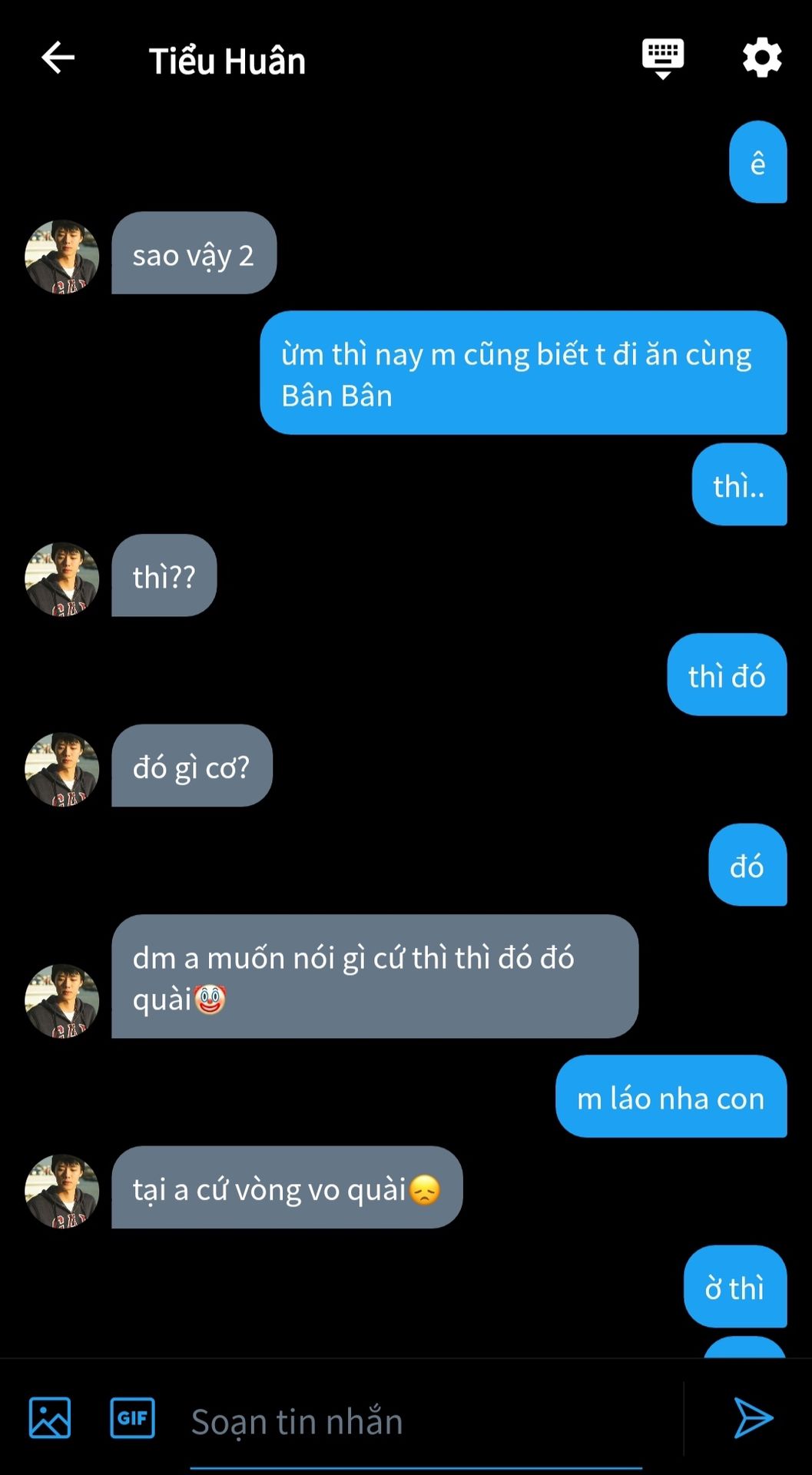The width and height of the screenshot is (812, 1475).
Task: Send the message with the arrow icon
Action: click(752, 1417)
